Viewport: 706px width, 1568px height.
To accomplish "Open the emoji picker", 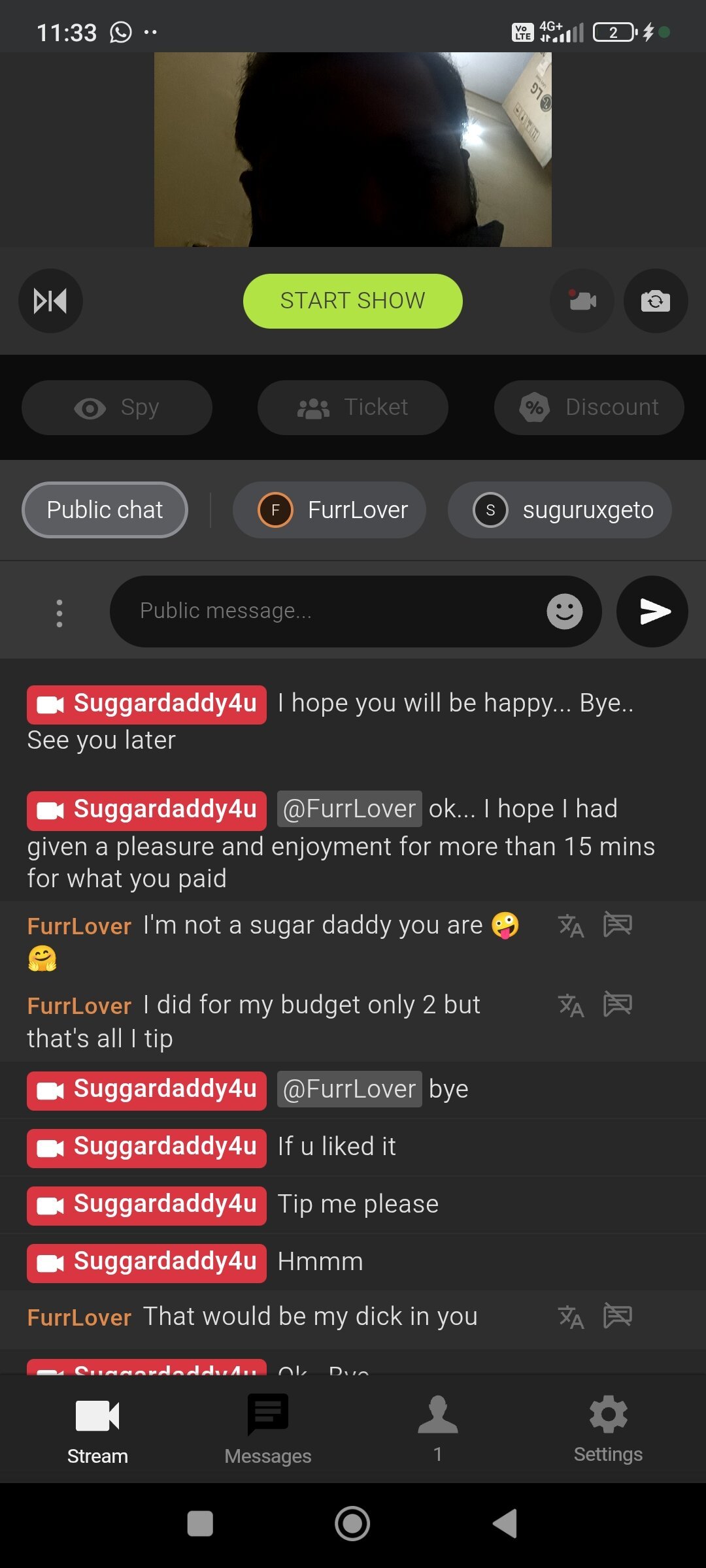I will point(564,612).
